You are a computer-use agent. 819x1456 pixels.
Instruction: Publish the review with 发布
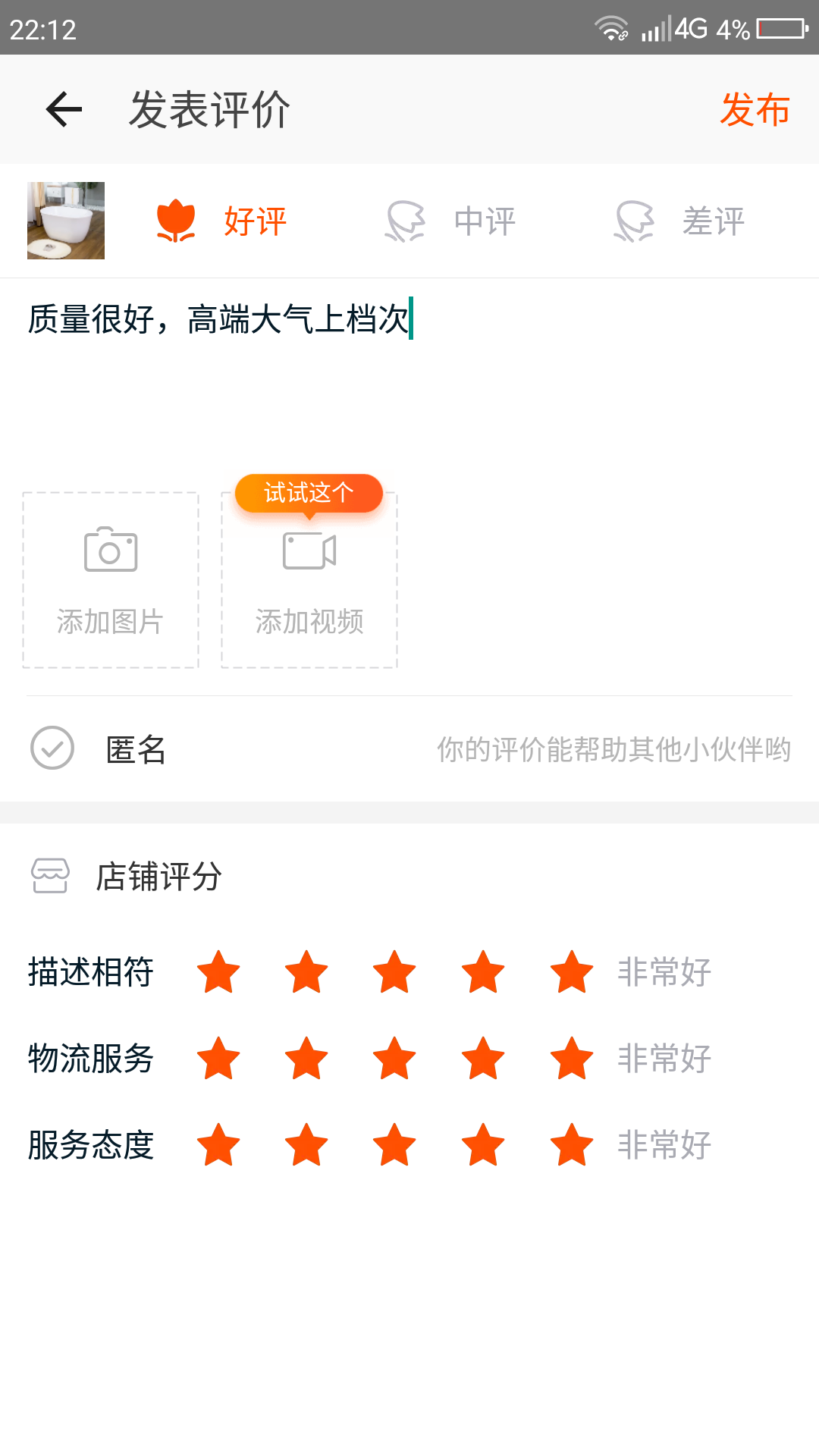pos(755,109)
